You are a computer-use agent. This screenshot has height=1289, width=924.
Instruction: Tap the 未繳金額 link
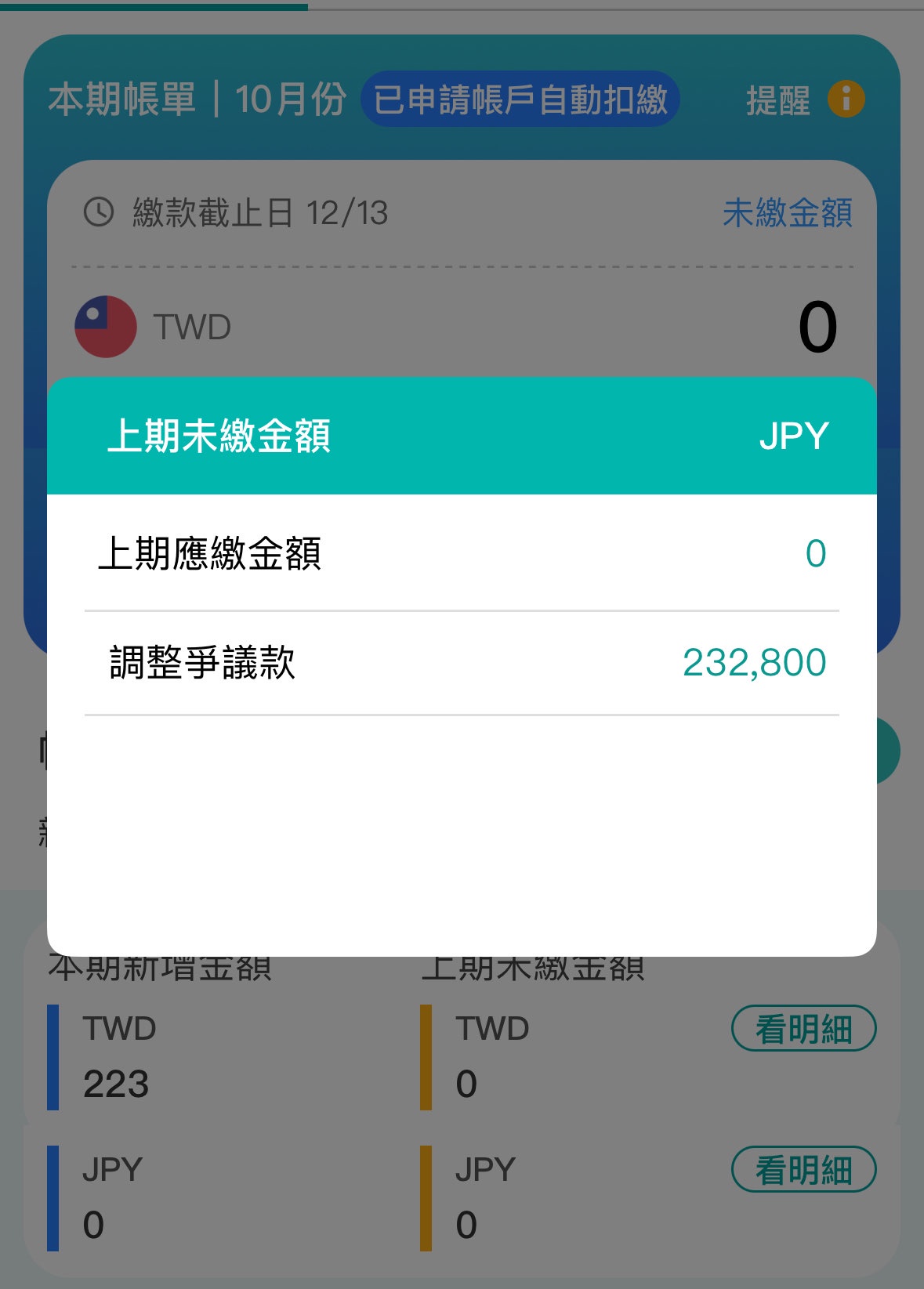(x=787, y=212)
